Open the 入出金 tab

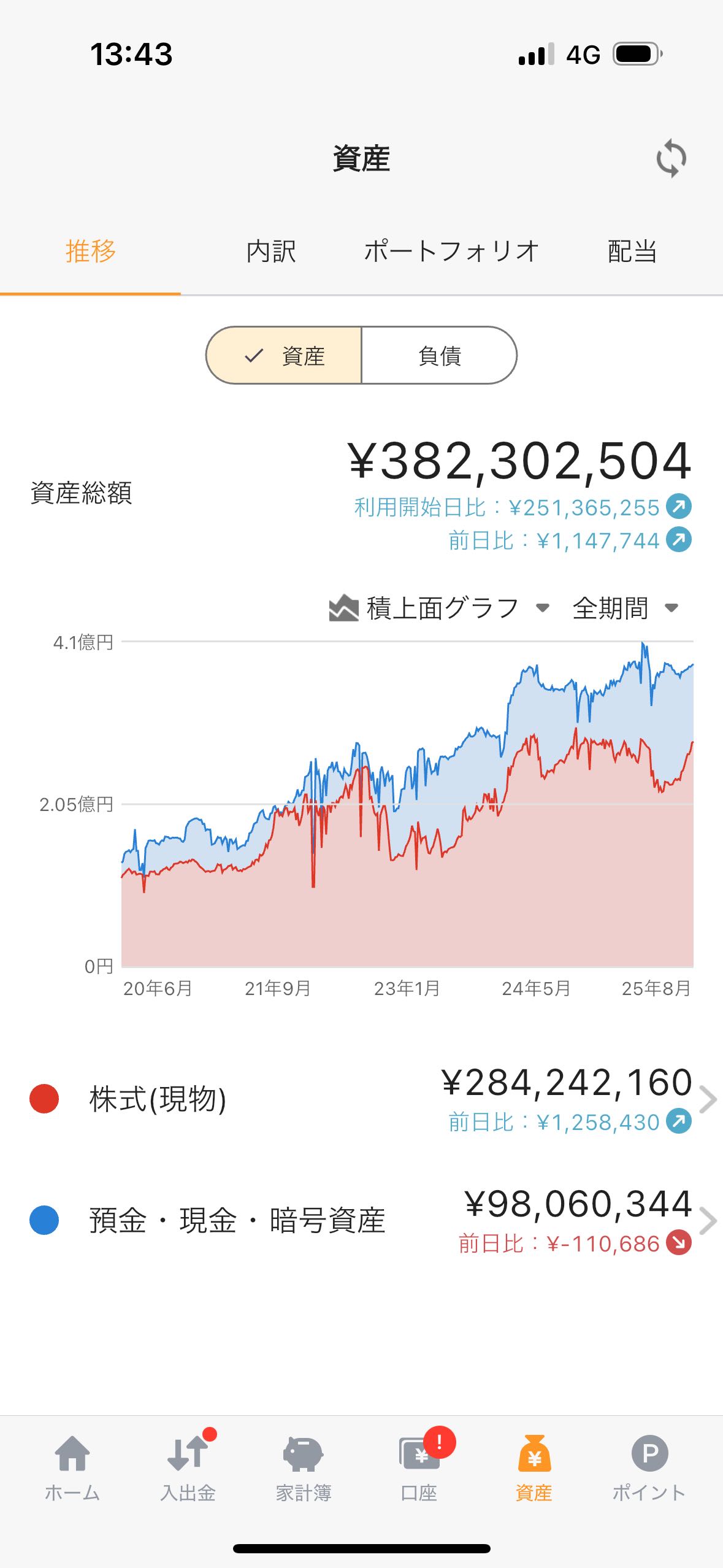pos(188,1468)
